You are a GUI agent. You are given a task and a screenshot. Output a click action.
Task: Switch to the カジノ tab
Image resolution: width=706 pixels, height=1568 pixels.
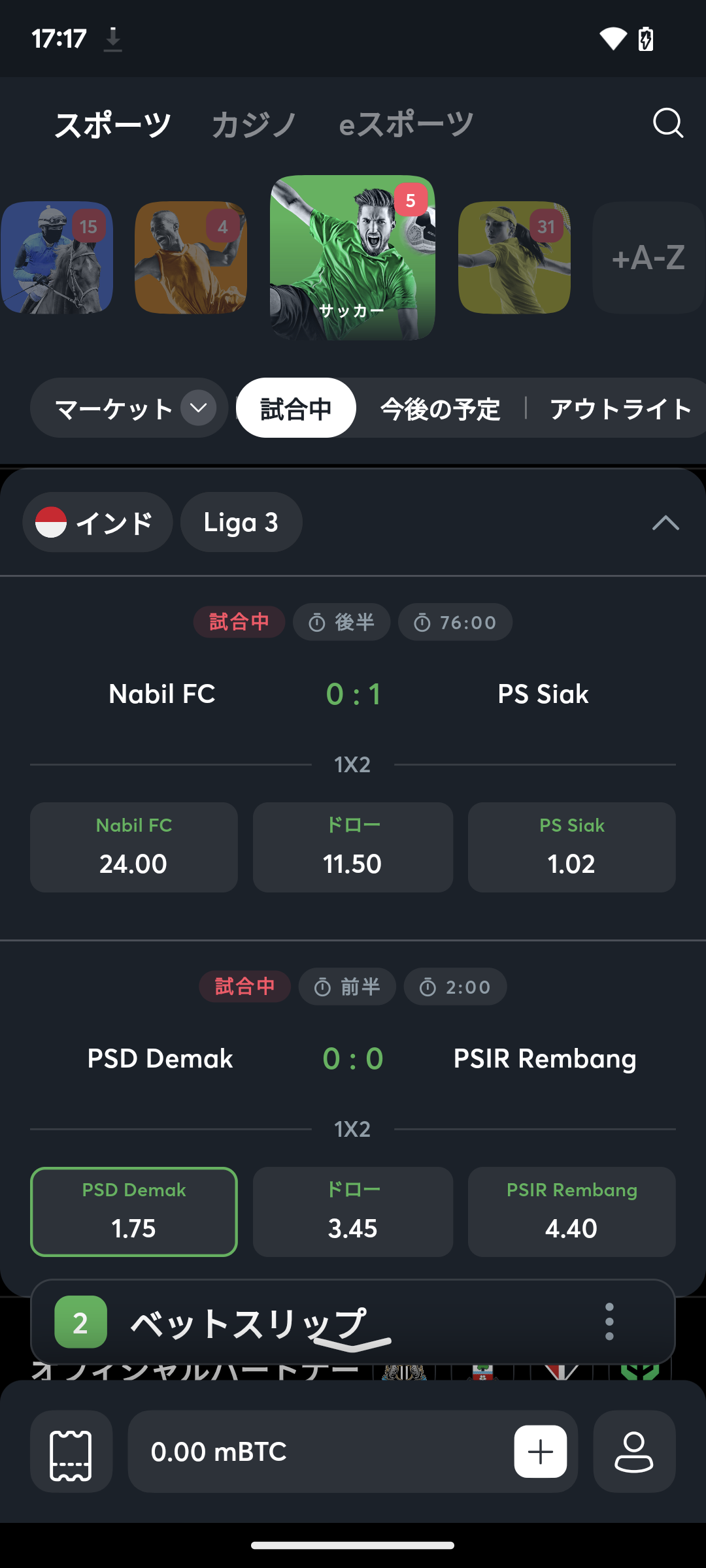point(254,124)
